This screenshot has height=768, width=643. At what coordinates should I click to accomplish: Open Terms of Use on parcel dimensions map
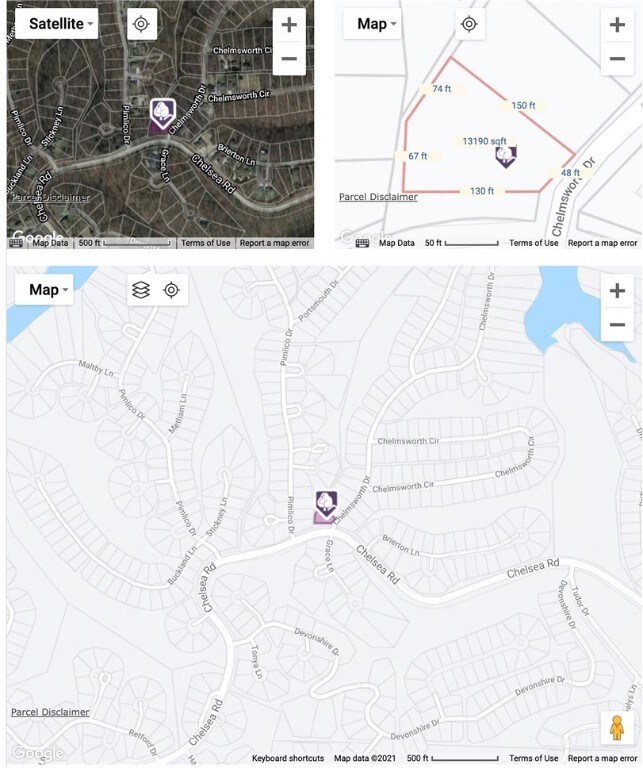click(x=533, y=243)
